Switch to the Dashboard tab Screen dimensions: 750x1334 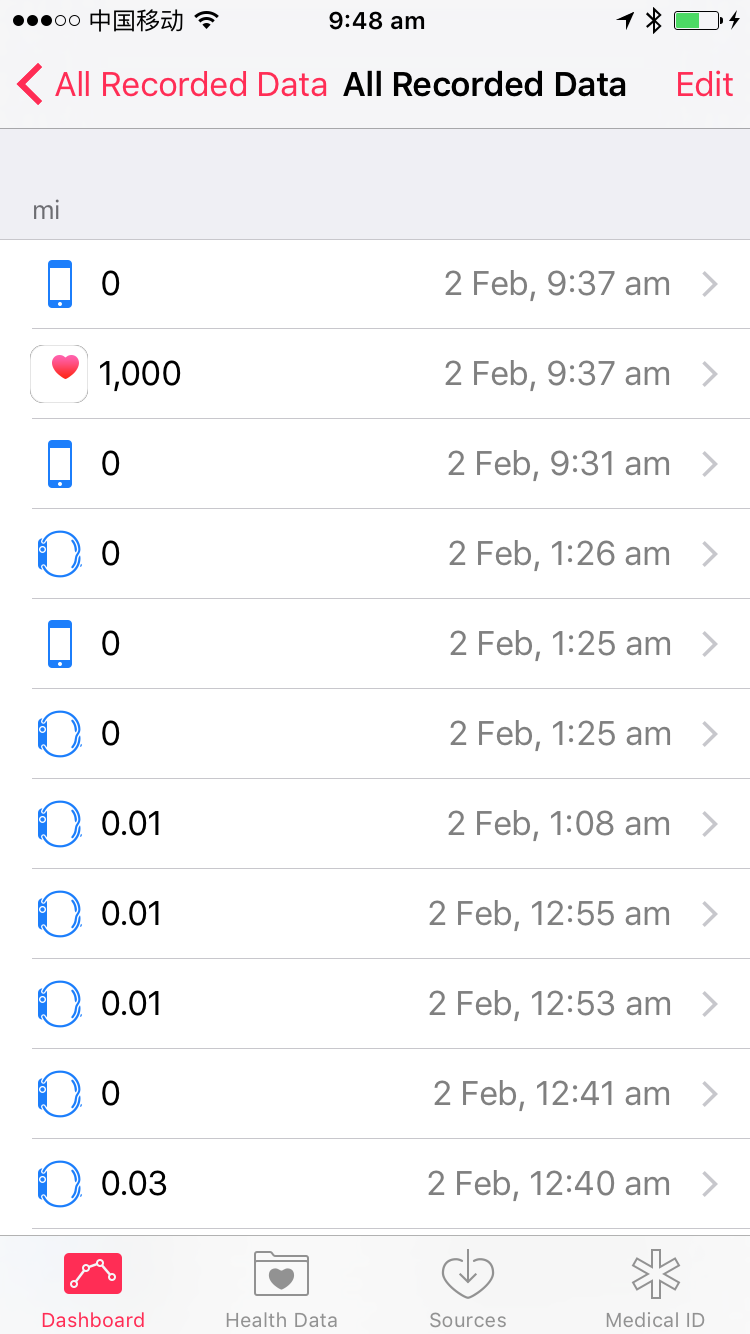pos(93,1288)
